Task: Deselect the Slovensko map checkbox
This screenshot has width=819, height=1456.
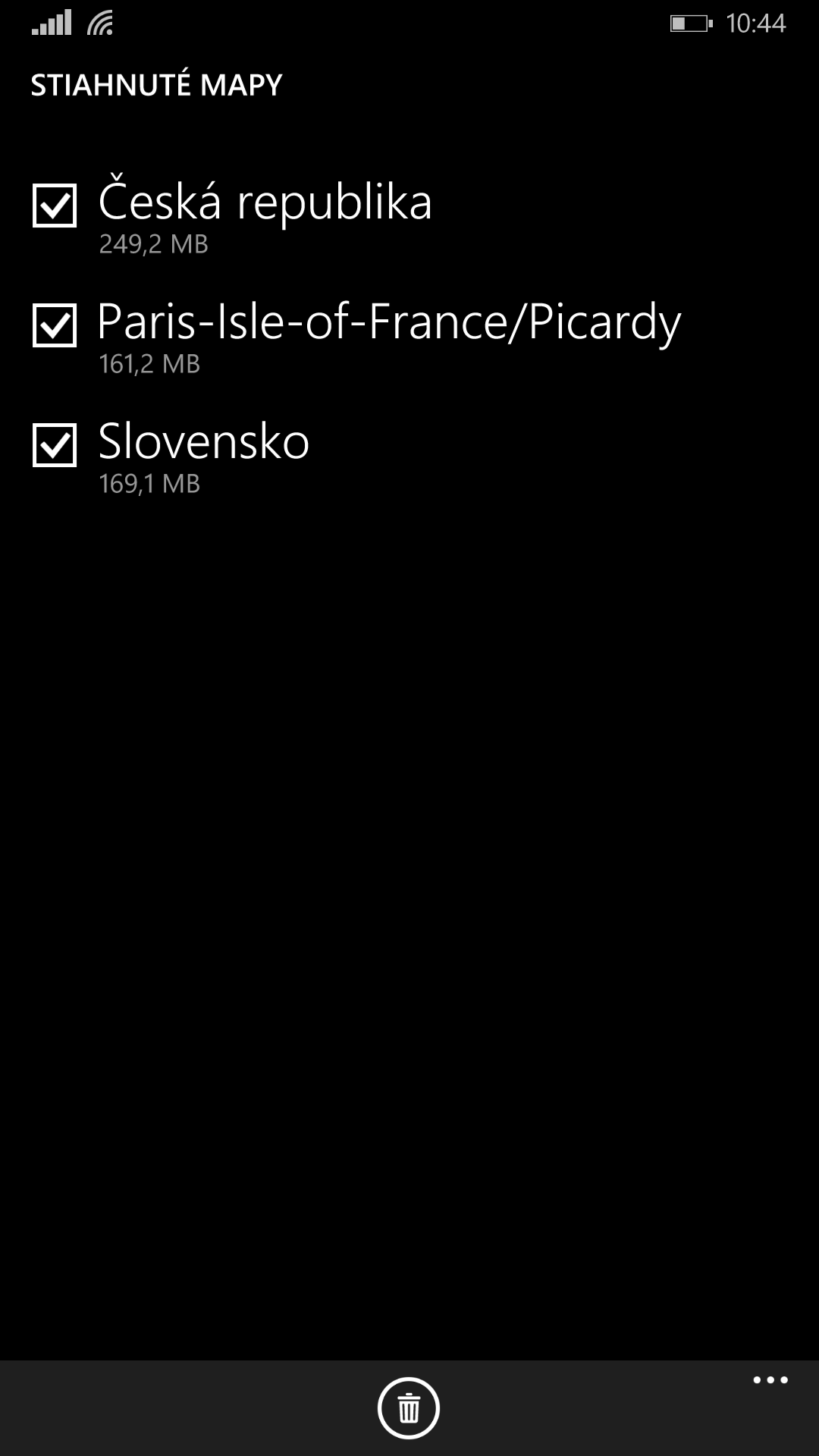Action: pyautogui.click(x=55, y=444)
